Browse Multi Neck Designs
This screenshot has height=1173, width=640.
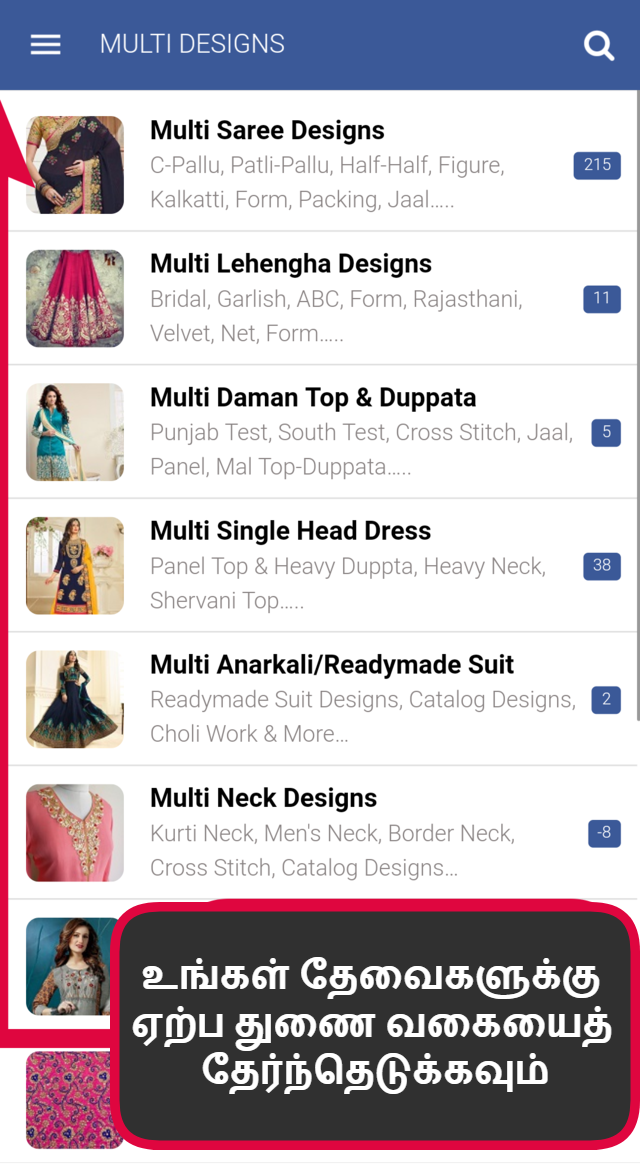tap(263, 798)
